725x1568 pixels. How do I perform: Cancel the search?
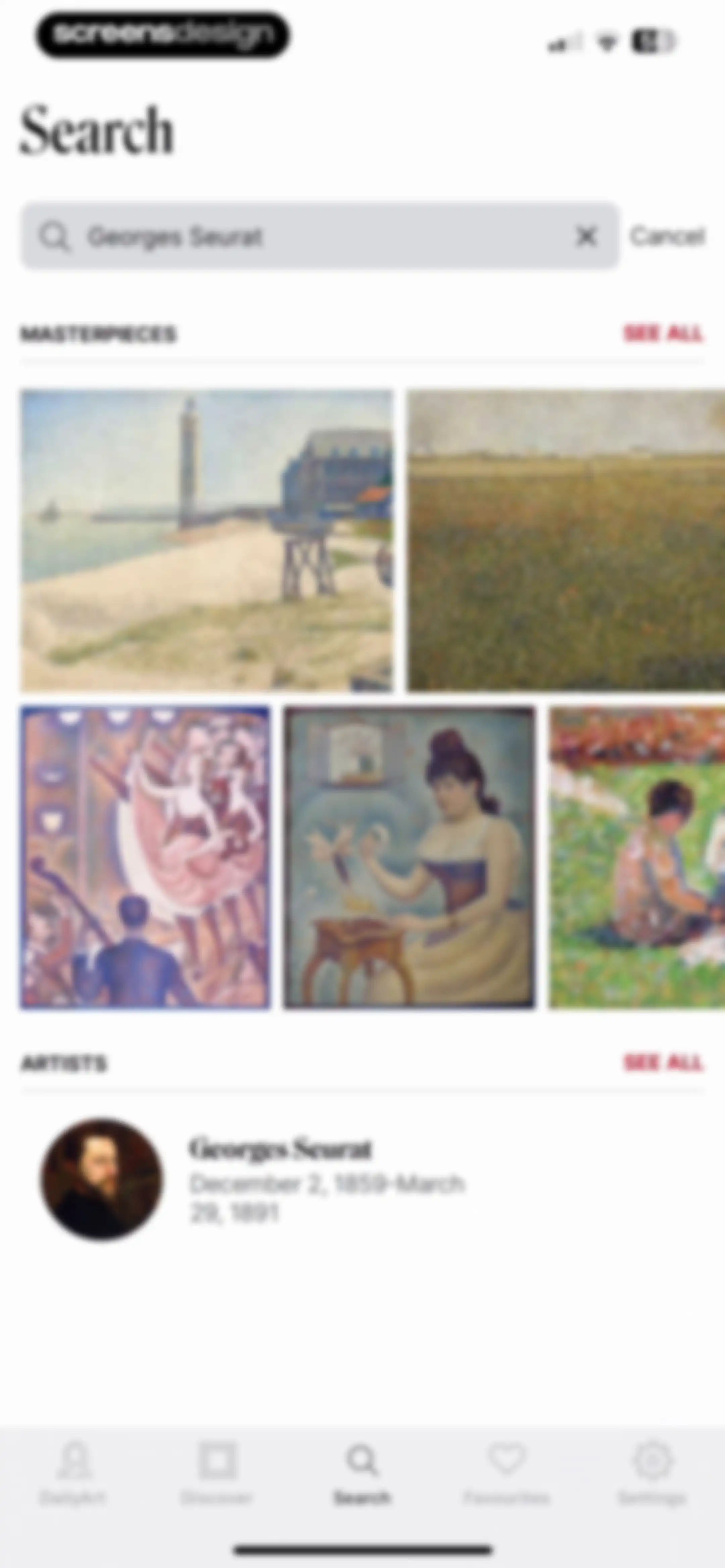pyautogui.click(x=667, y=236)
